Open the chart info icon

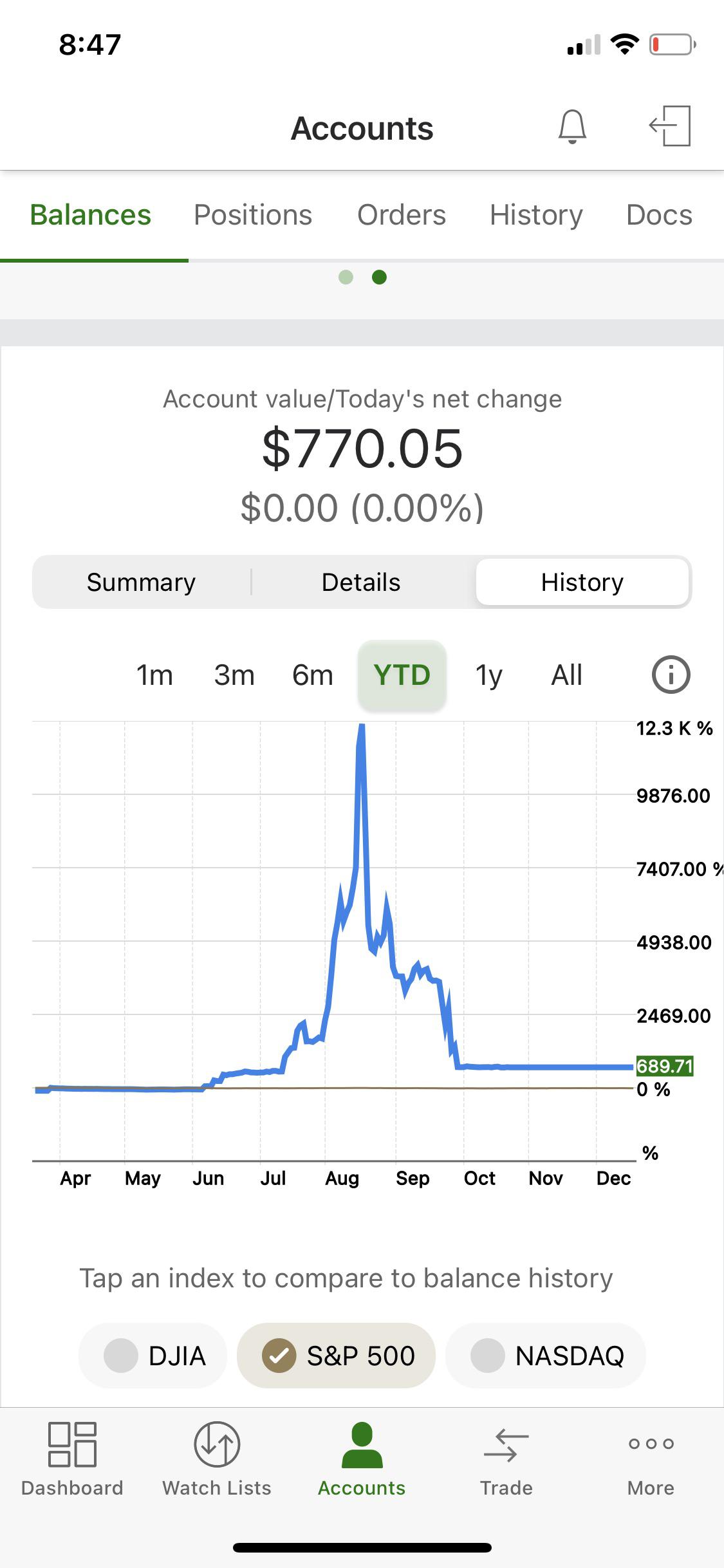tap(671, 675)
